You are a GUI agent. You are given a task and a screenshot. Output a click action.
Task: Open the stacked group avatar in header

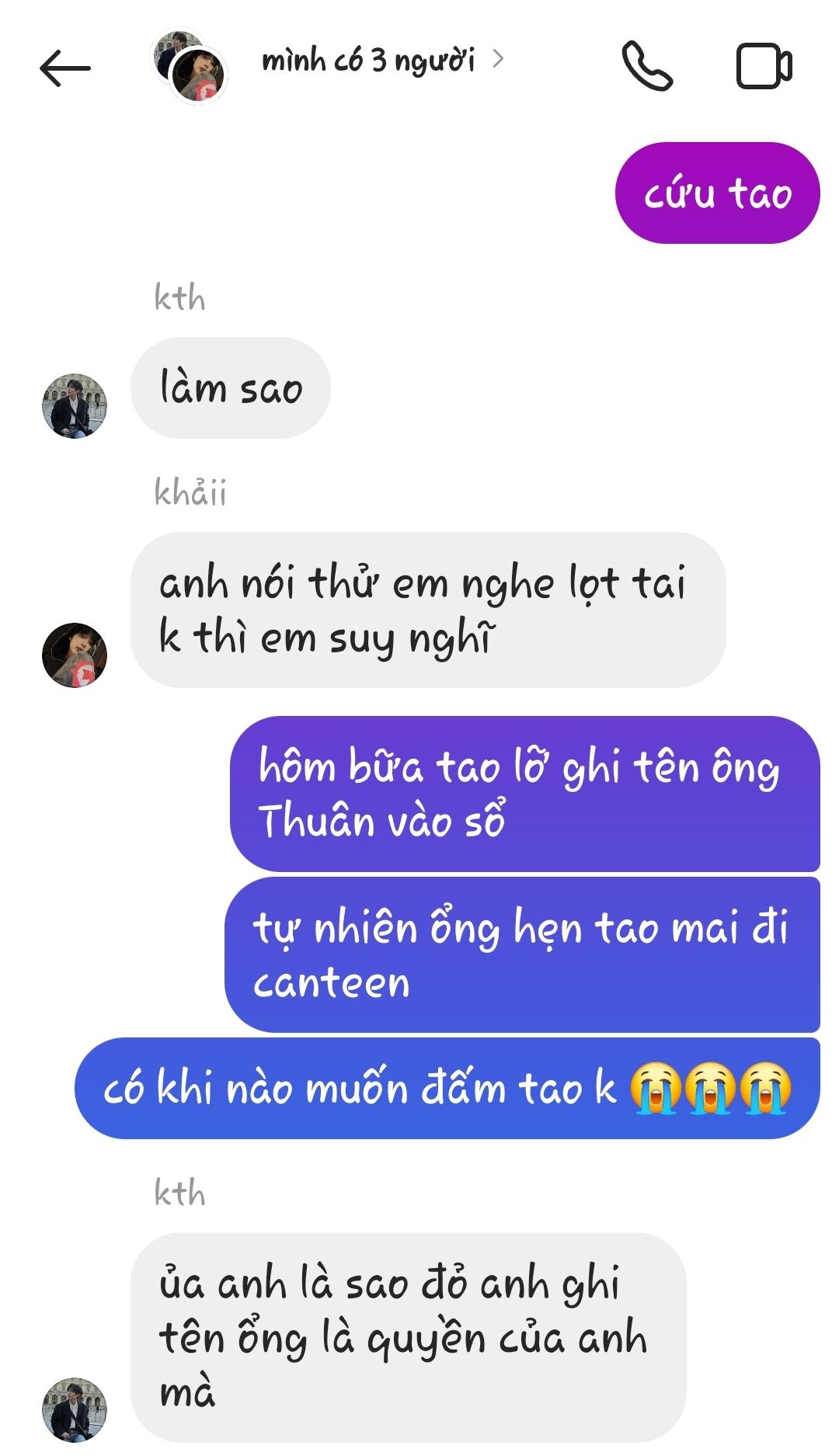(190, 68)
